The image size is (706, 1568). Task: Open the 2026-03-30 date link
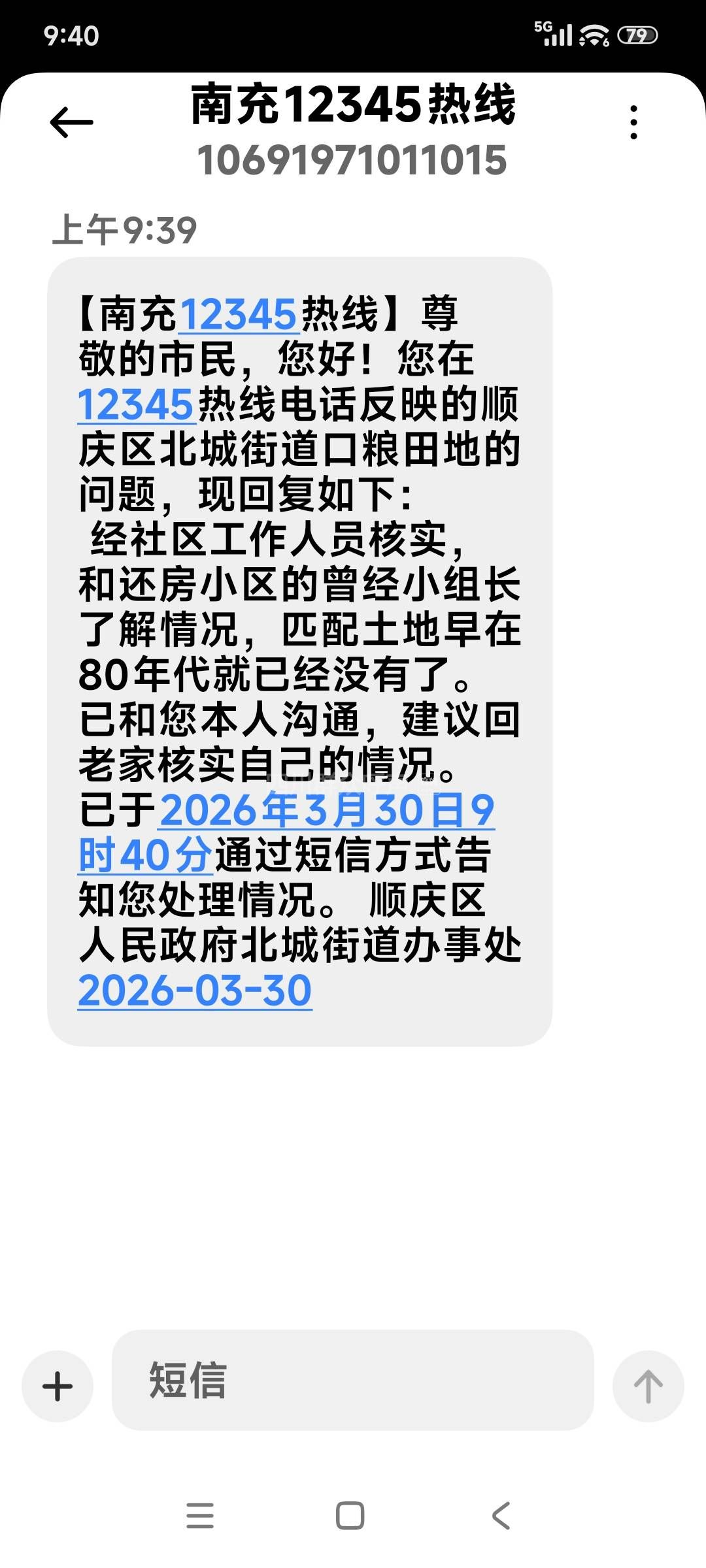[195, 991]
